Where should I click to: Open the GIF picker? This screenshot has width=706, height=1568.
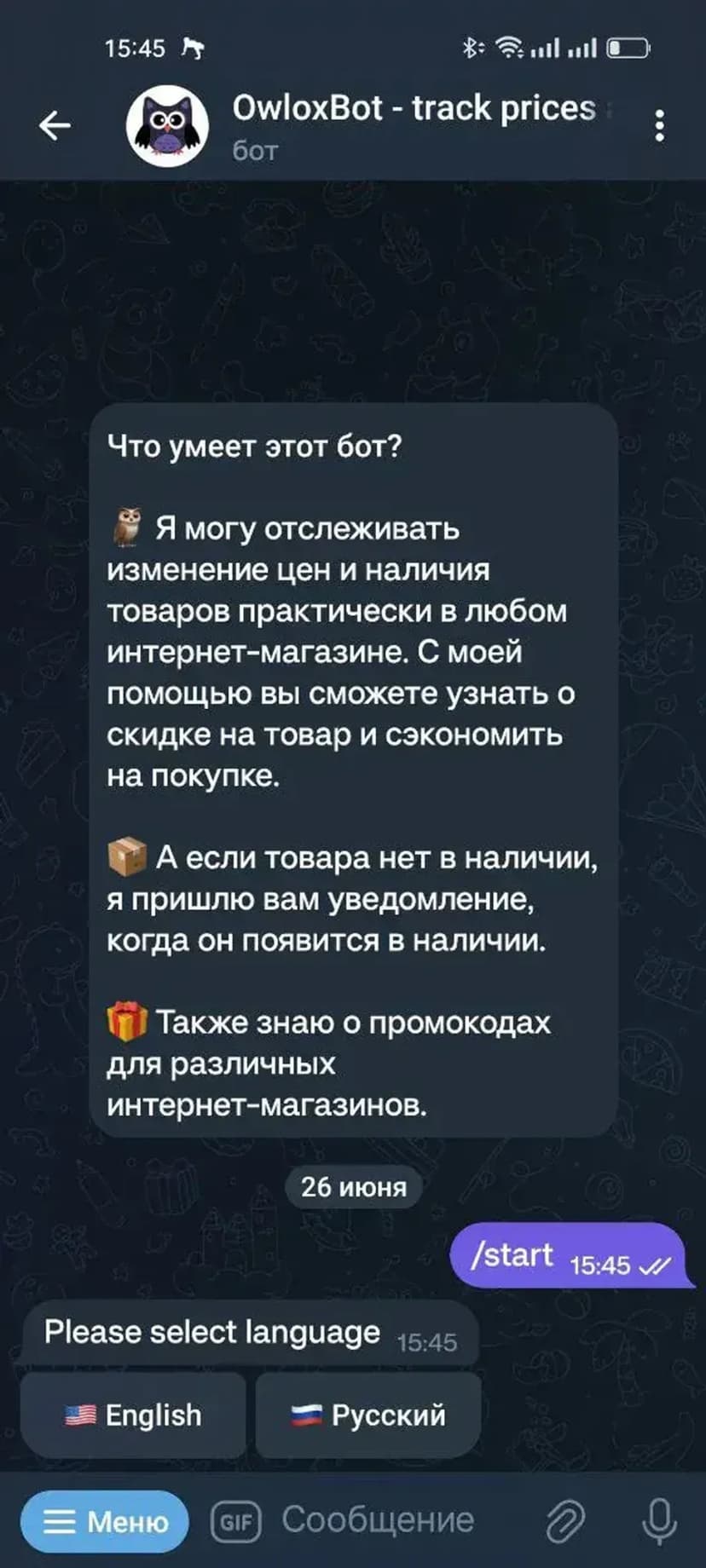click(235, 1521)
